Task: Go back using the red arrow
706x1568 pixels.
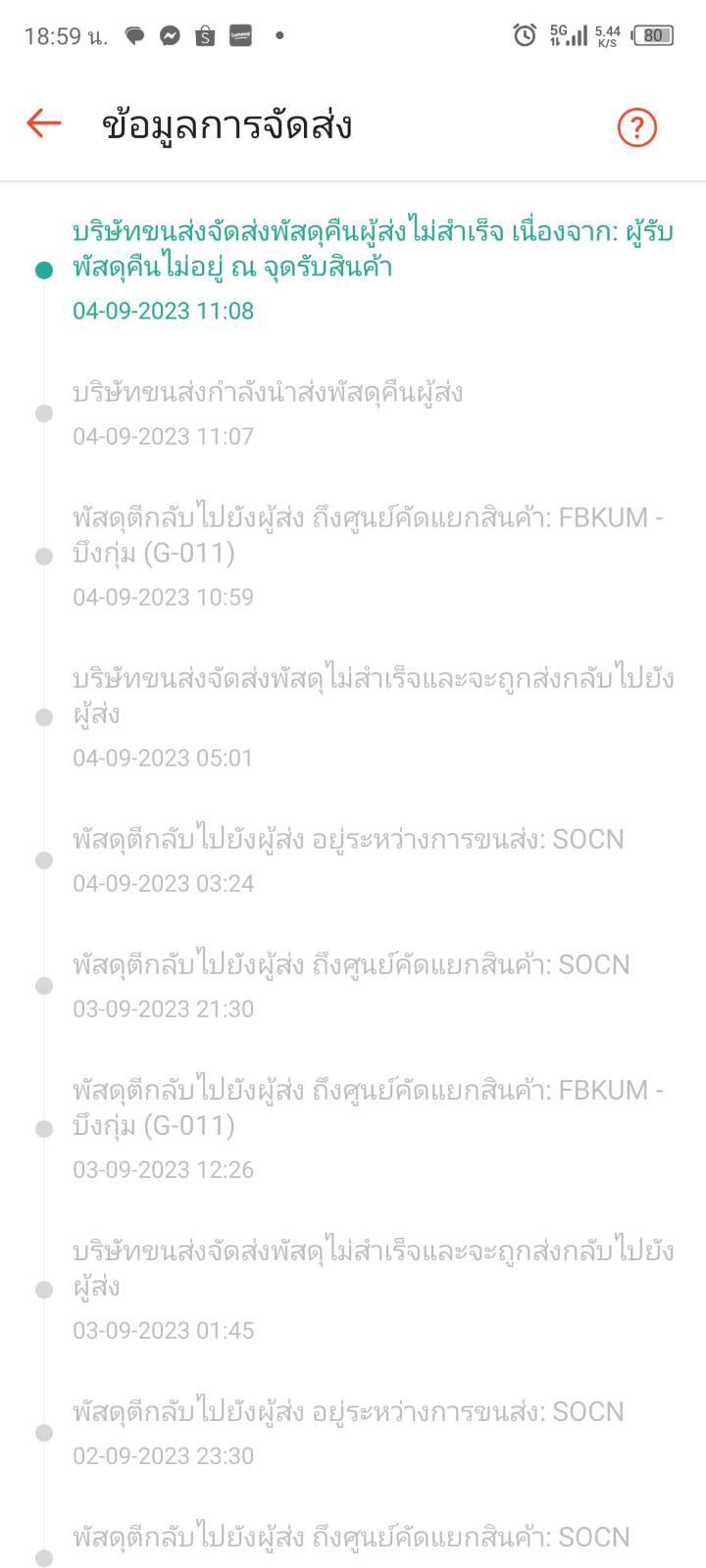Action: click(44, 123)
